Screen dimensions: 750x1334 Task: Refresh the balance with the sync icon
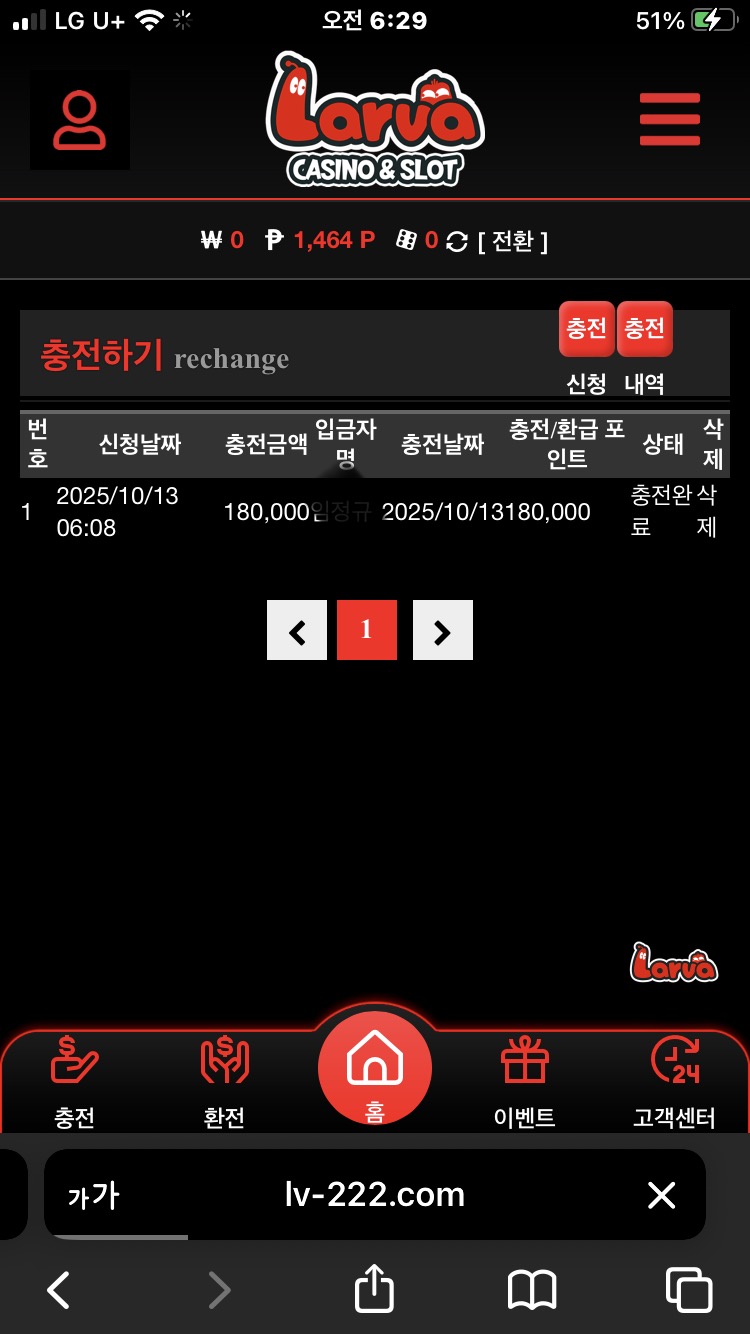click(457, 241)
